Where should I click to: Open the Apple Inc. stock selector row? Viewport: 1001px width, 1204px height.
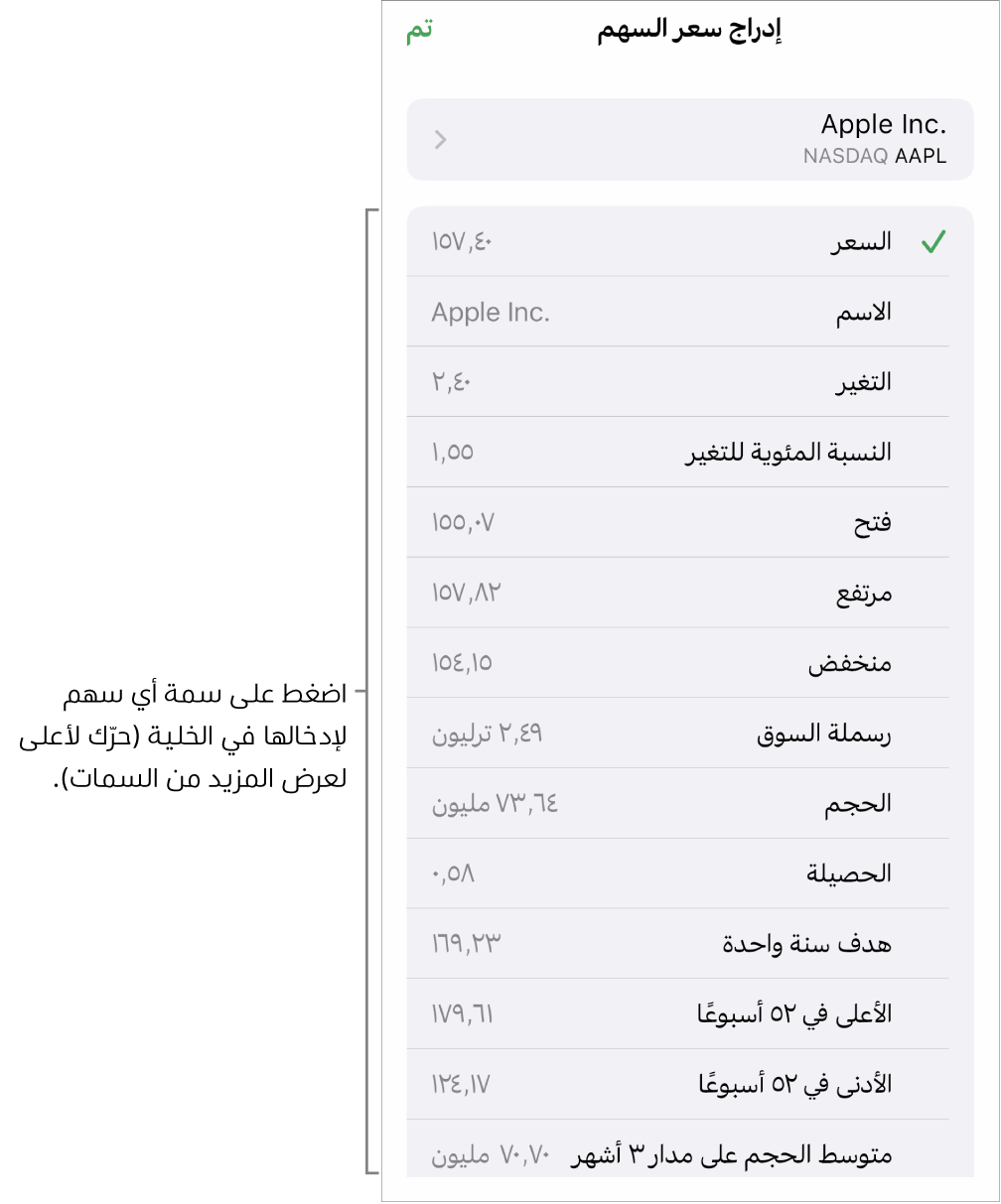click(689, 139)
